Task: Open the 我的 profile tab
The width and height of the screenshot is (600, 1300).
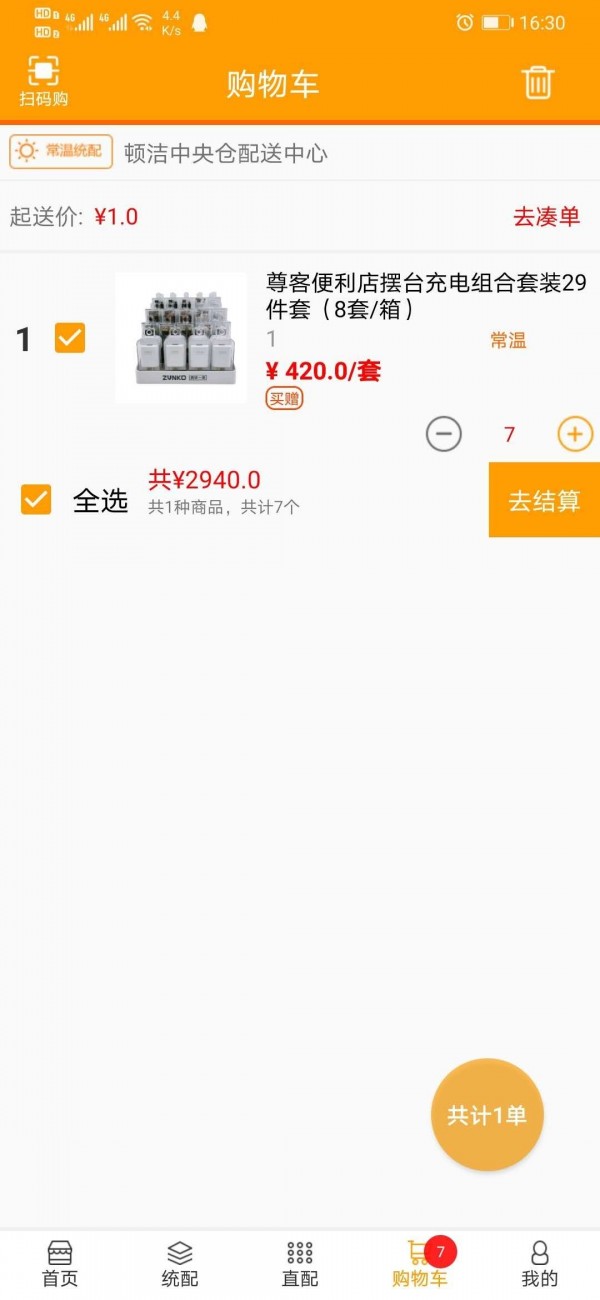Action: click(x=540, y=1264)
